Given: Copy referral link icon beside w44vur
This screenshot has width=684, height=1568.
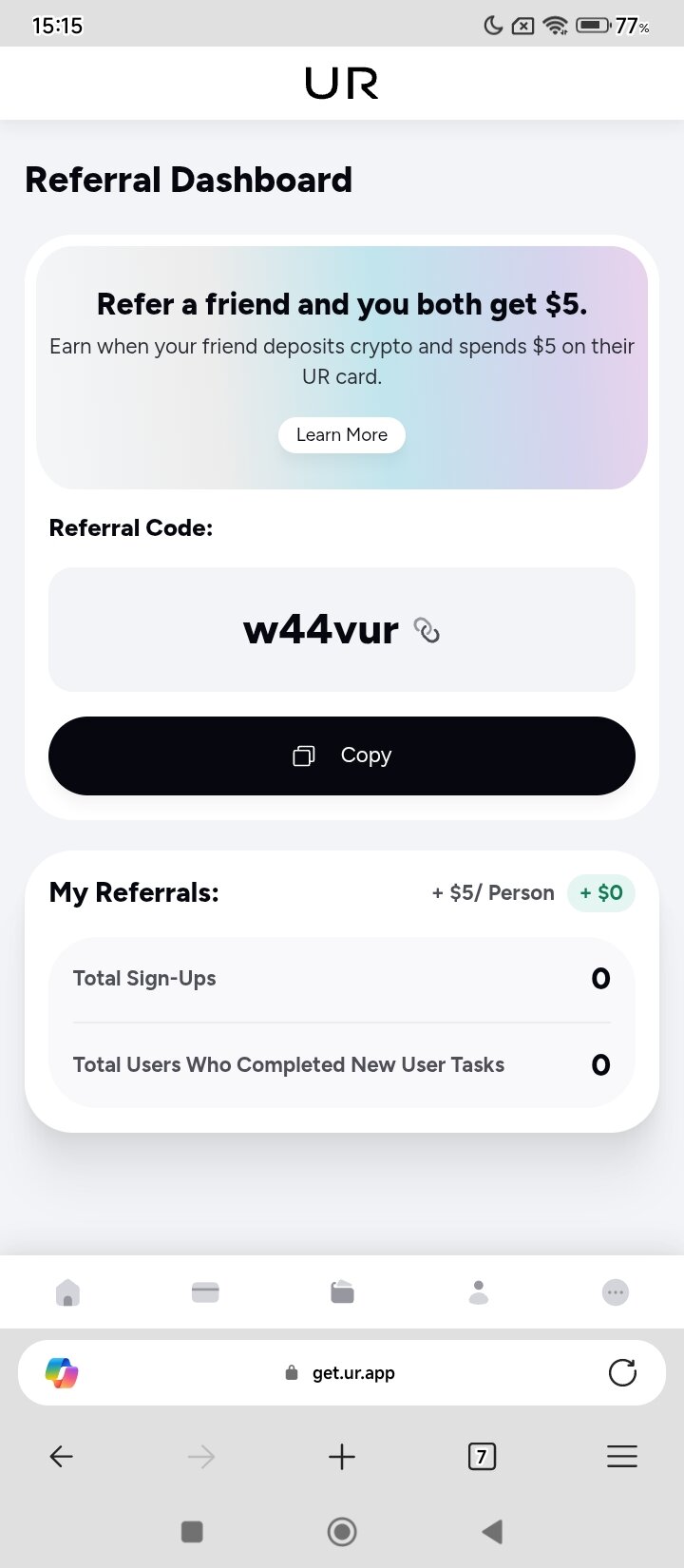Looking at the screenshot, I should [427, 630].
